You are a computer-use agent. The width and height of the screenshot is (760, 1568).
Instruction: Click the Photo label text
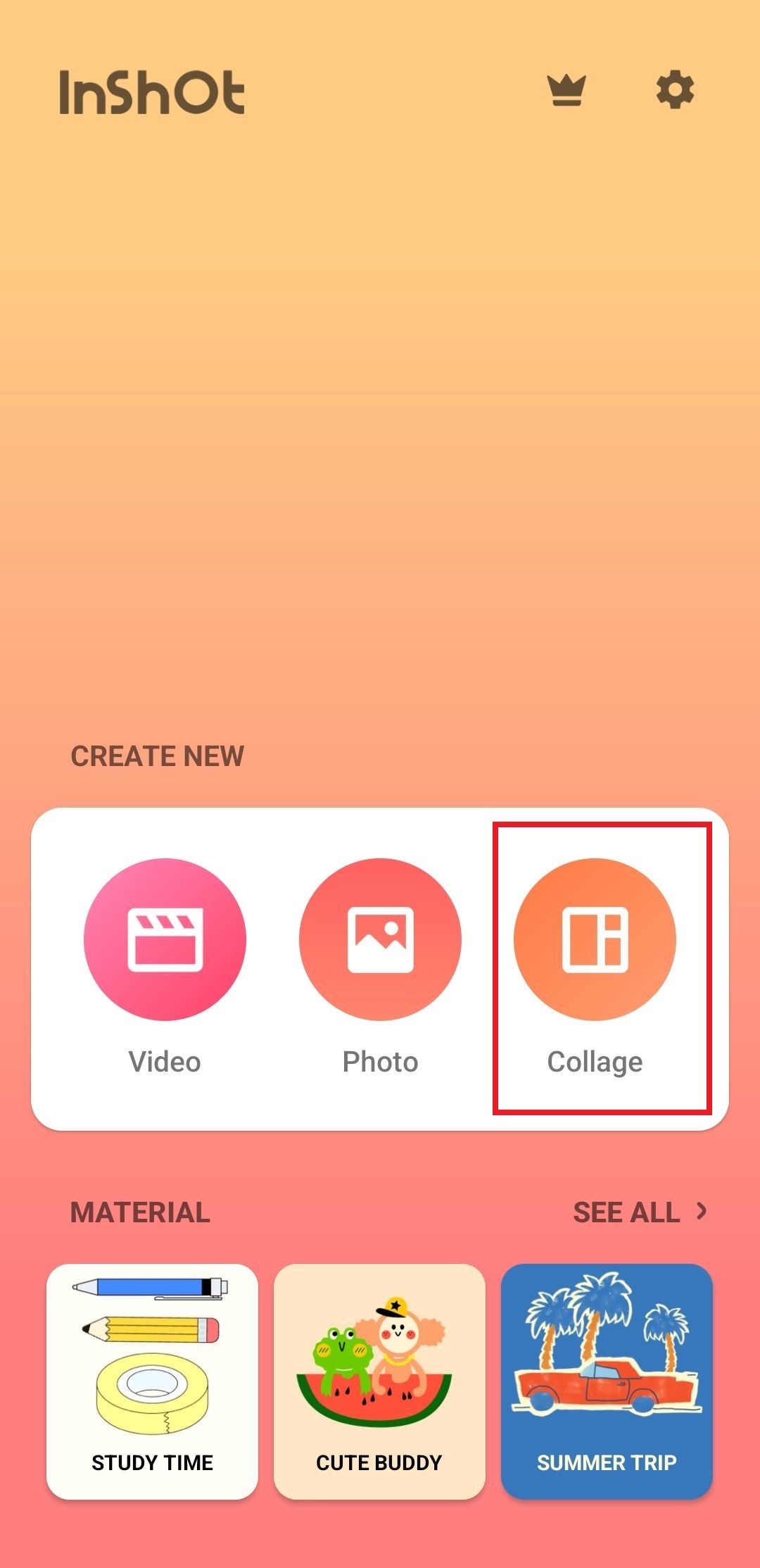[380, 1061]
